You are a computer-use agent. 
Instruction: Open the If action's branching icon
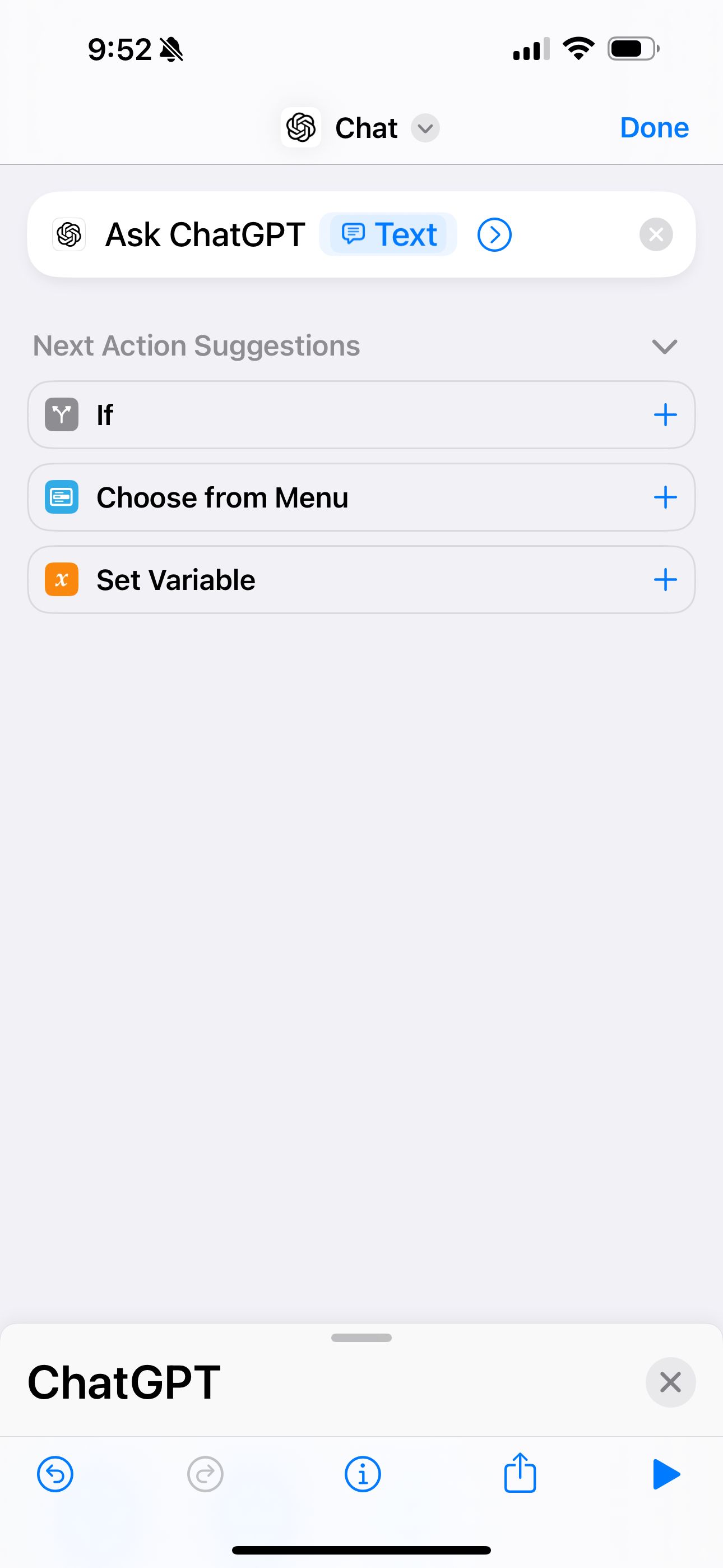61,414
